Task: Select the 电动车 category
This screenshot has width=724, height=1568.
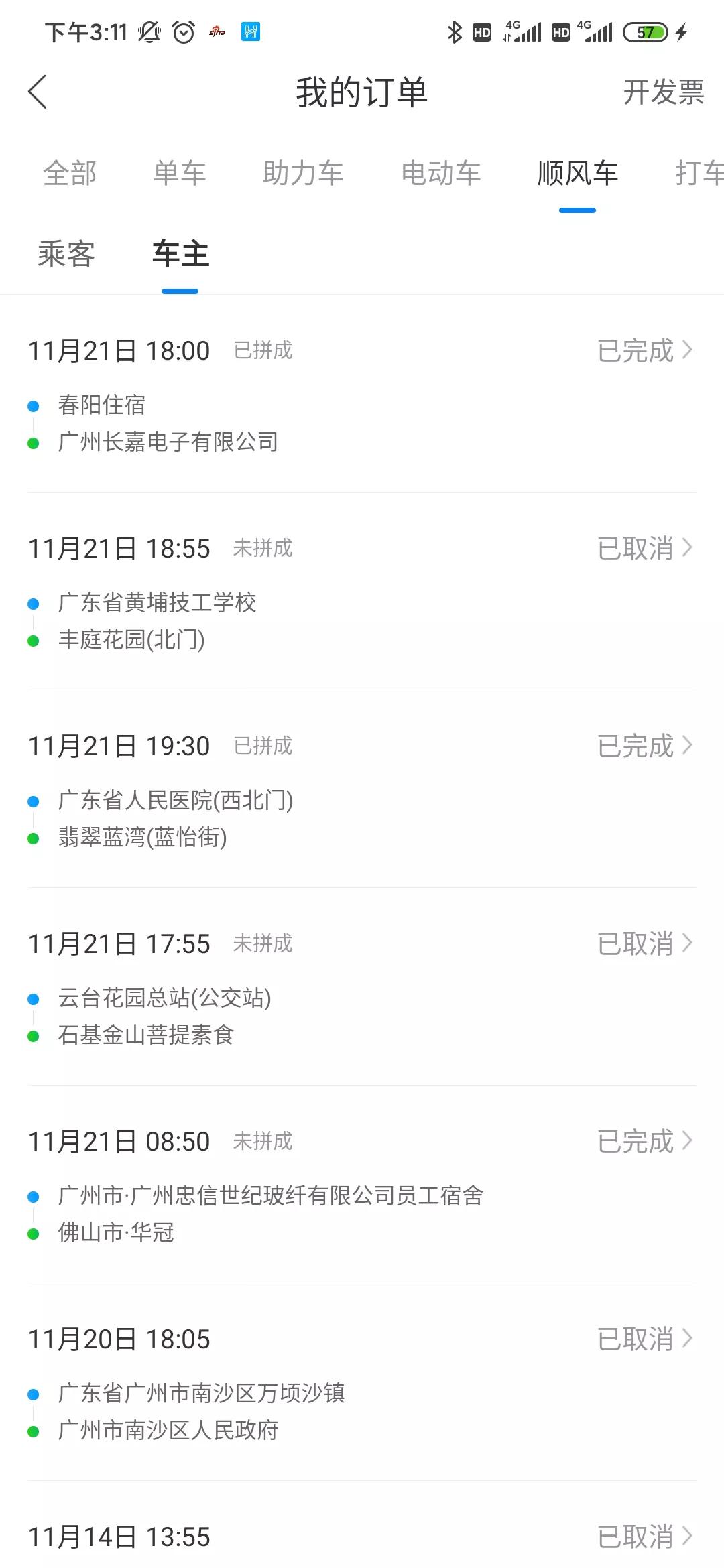Action: [441, 172]
